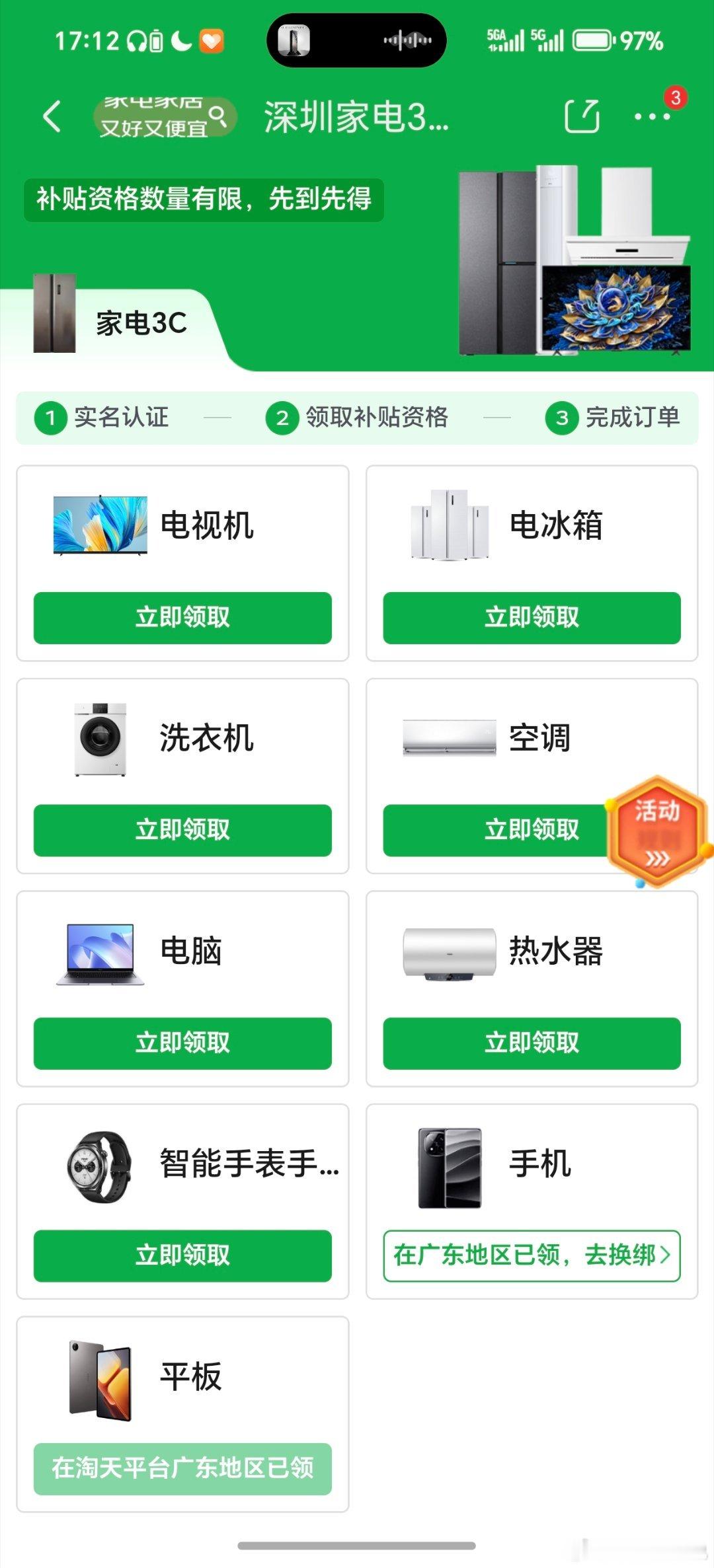Tap the more options icon with badge 3
This screenshot has height=1568, width=714.
pos(651,117)
